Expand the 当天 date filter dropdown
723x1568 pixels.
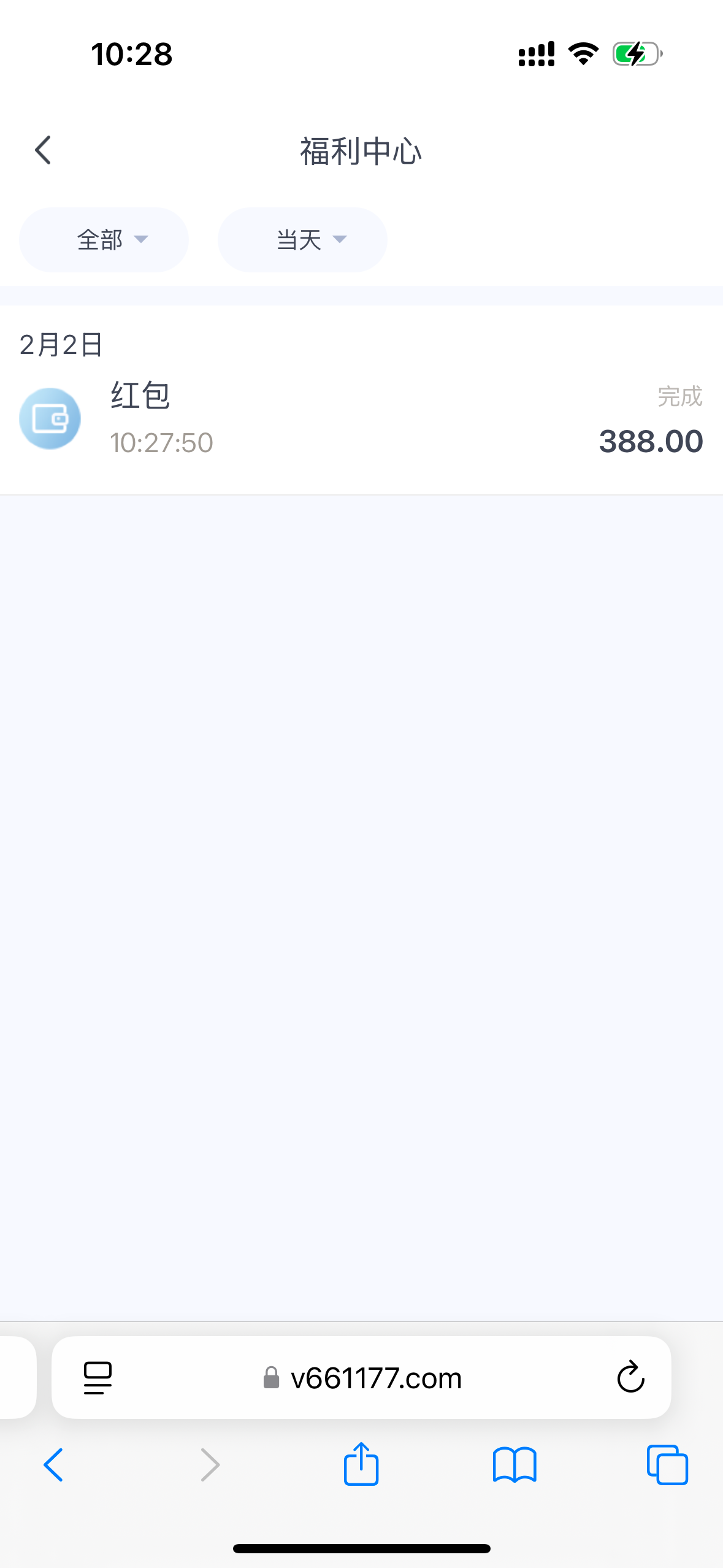coord(302,240)
